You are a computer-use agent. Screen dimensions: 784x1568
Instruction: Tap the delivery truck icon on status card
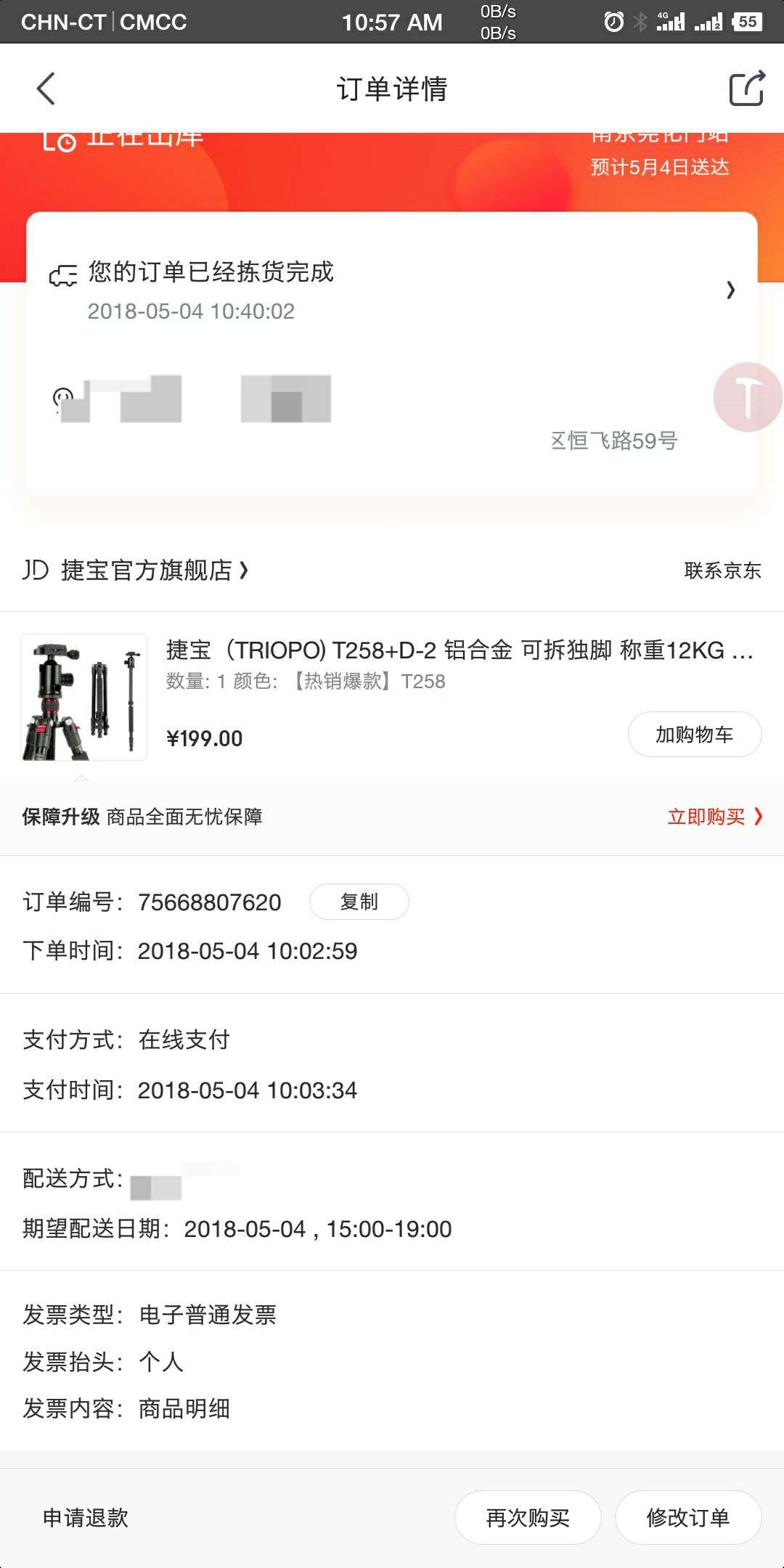(62, 274)
